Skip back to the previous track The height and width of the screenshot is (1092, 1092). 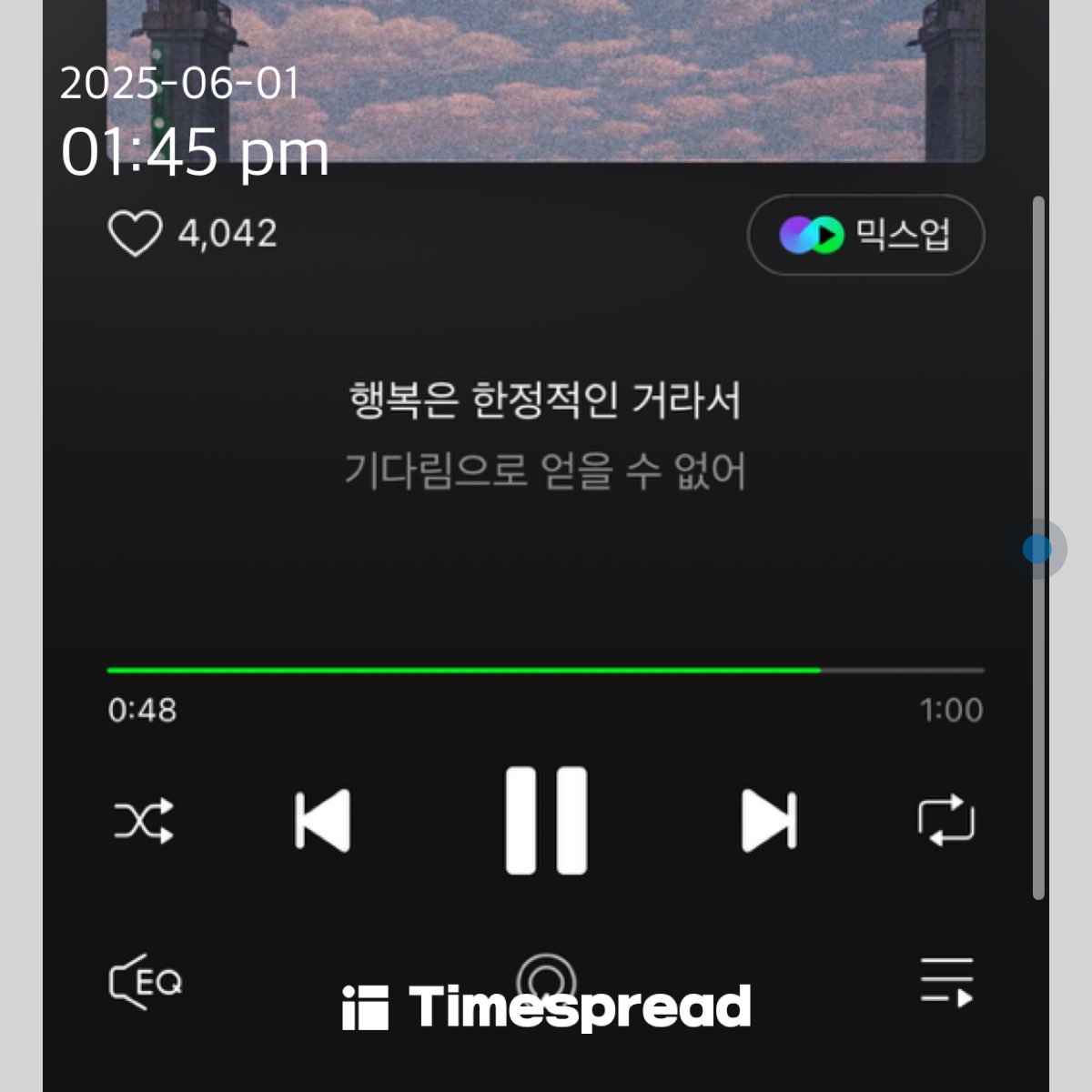point(323,821)
